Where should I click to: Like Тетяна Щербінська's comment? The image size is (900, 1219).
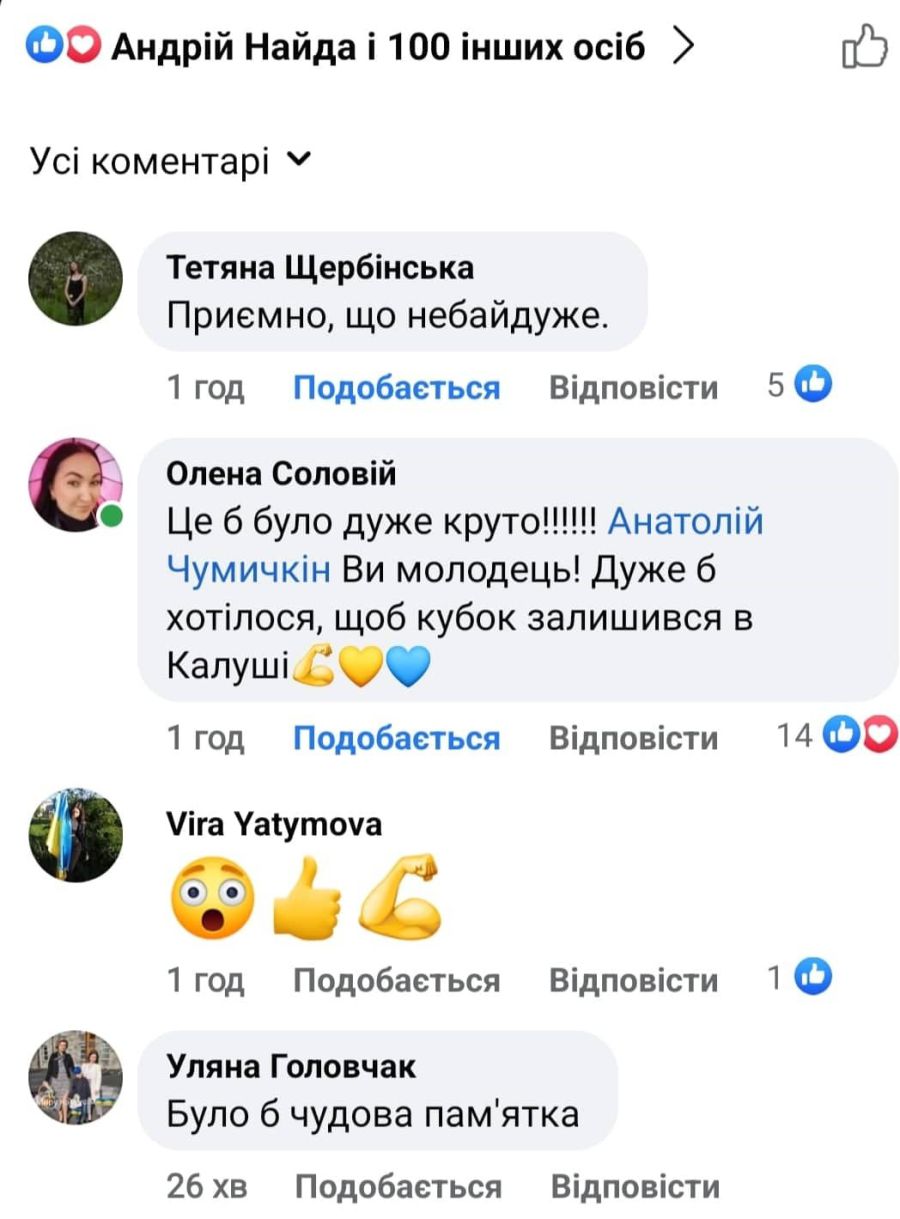pos(396,387)
